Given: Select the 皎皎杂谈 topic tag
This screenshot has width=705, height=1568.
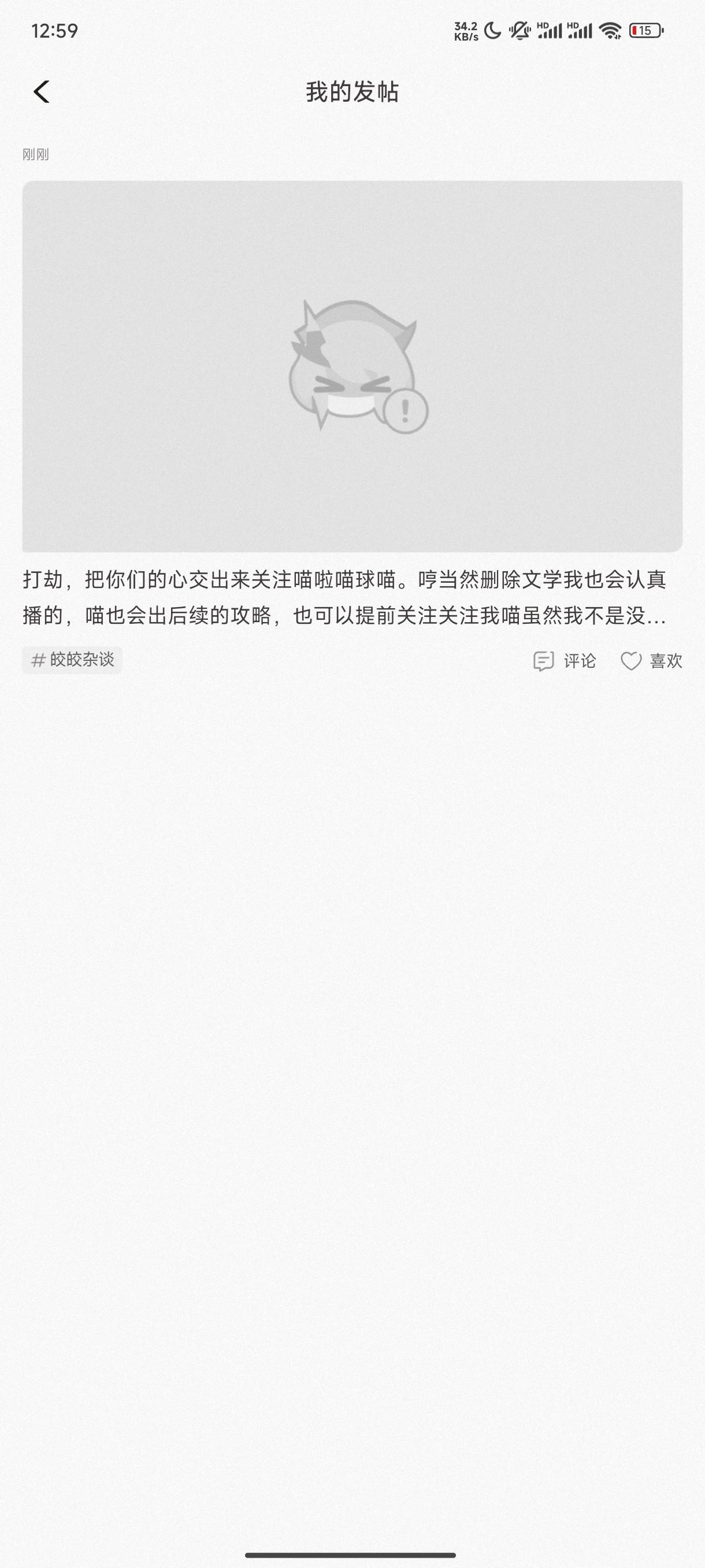Looking at the screenshot, I should pyautogui.click(x=72, y=660).
